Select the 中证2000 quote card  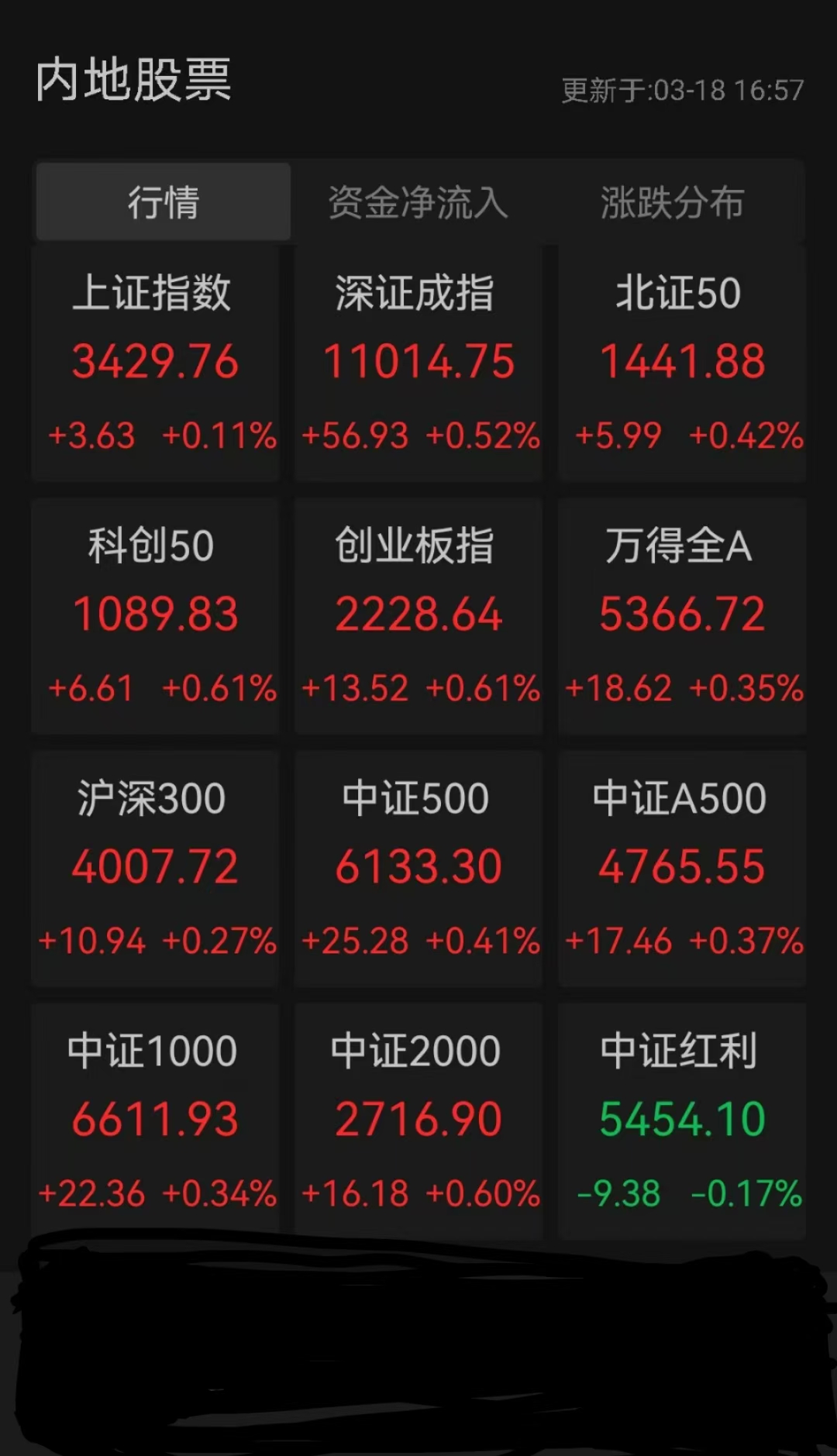click(x=418, y=1120)
